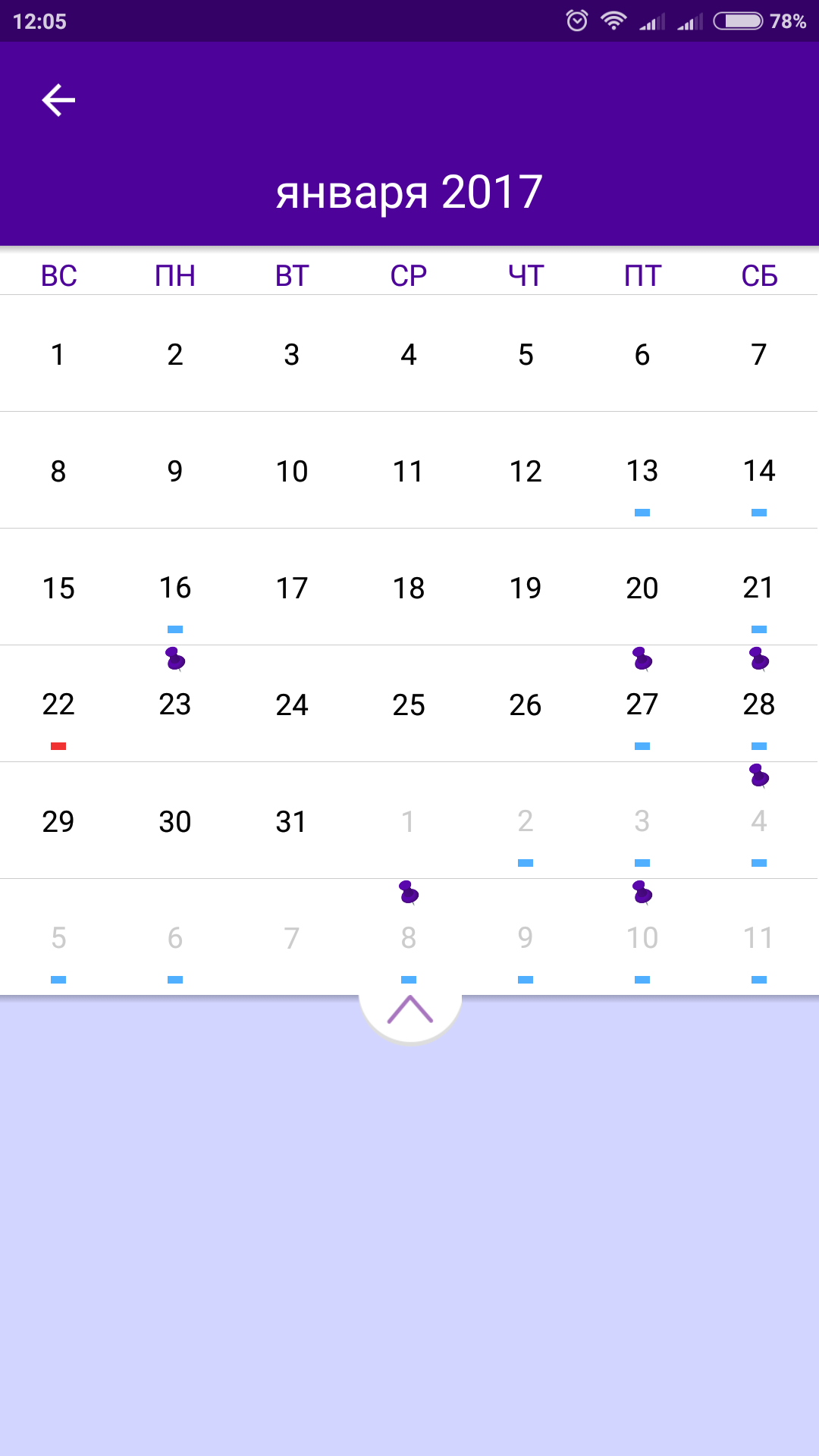Screen dimensions: 819x1456
Task: Tap day 20 in the calendar
Action: [642, 588]
